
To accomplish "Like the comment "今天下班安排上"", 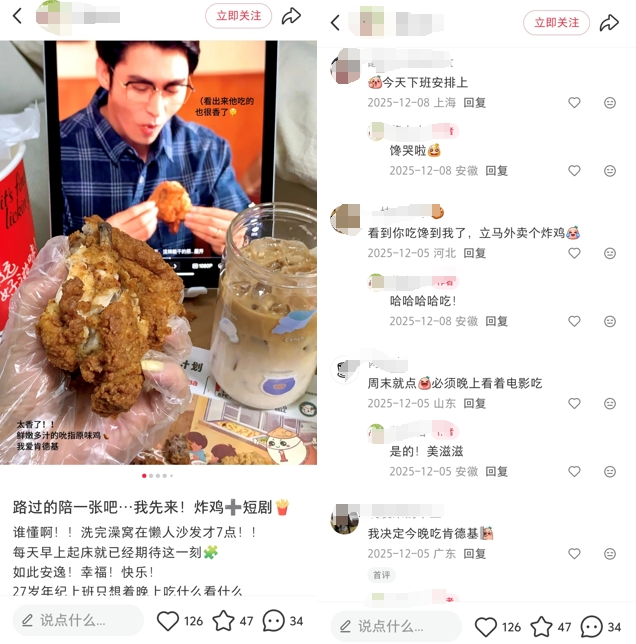I will (x=574, y=103).
